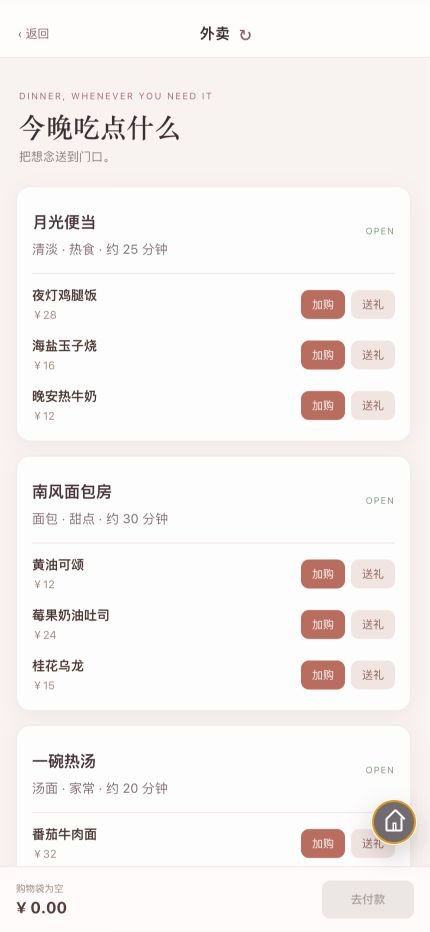Image resolution: width=430 pixels, height=932 pixels.
Task: Add 莓果奶油吐司 with 加购
Action: pyautogui.click(x=323, y=624)
